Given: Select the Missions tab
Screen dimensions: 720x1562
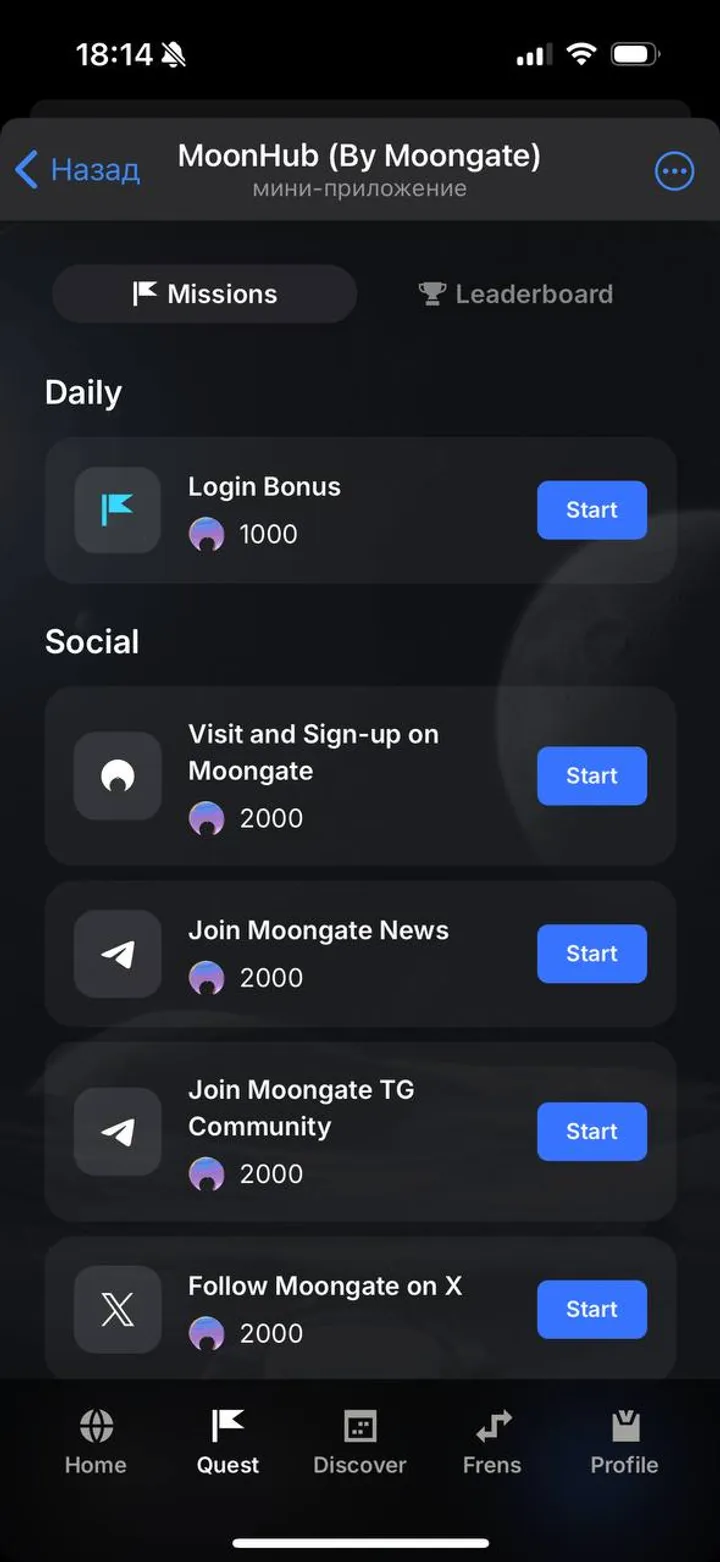Looking at the screenshot, I should pyautogui.click(x=204, y=293).
